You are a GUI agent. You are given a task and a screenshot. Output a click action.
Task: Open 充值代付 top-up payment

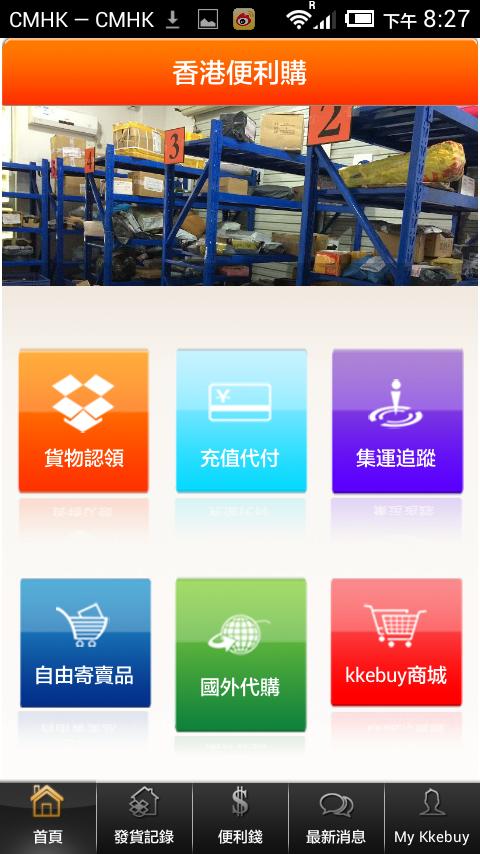click(241, 421)
